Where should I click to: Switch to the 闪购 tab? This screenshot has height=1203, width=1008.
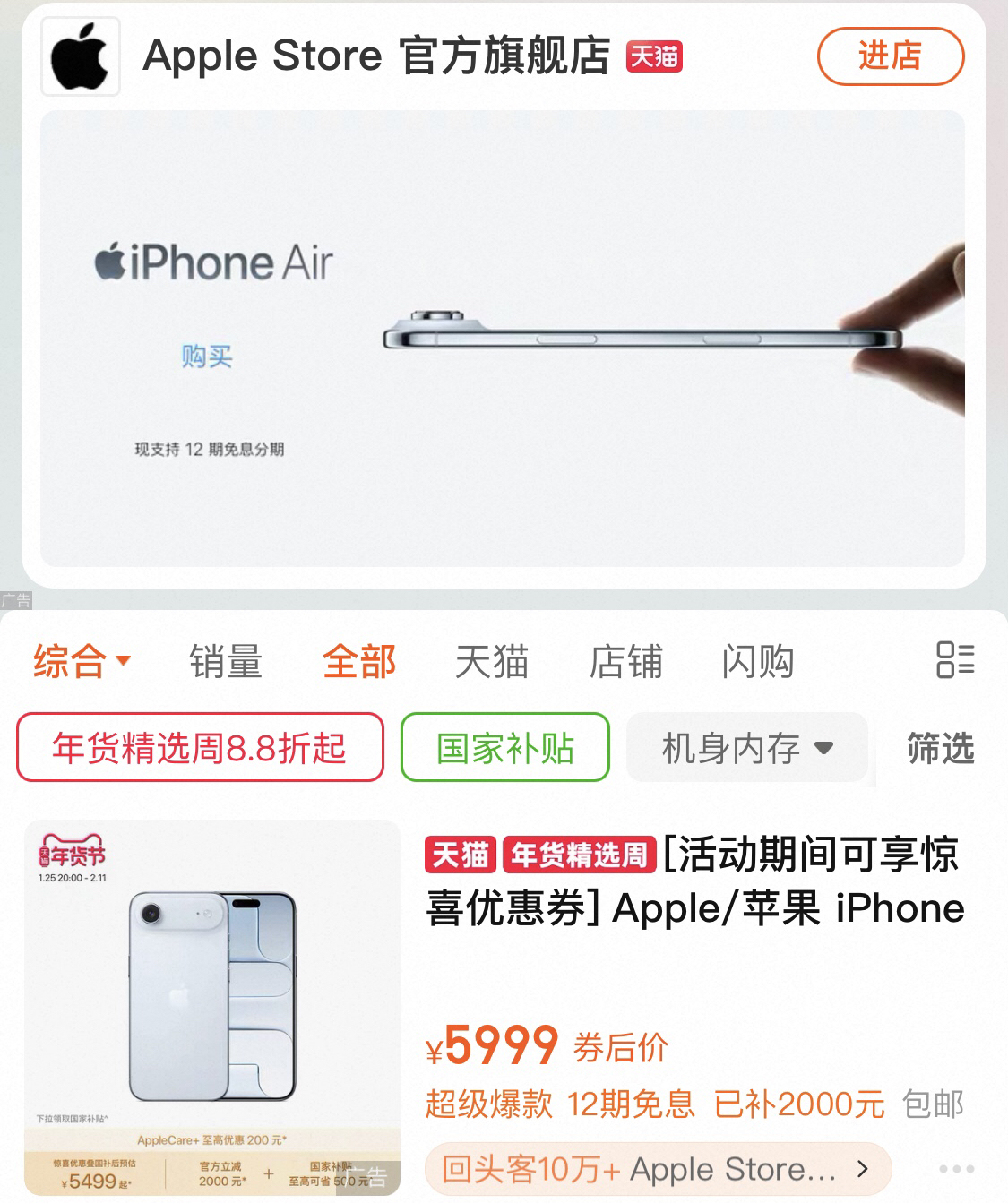757,662
